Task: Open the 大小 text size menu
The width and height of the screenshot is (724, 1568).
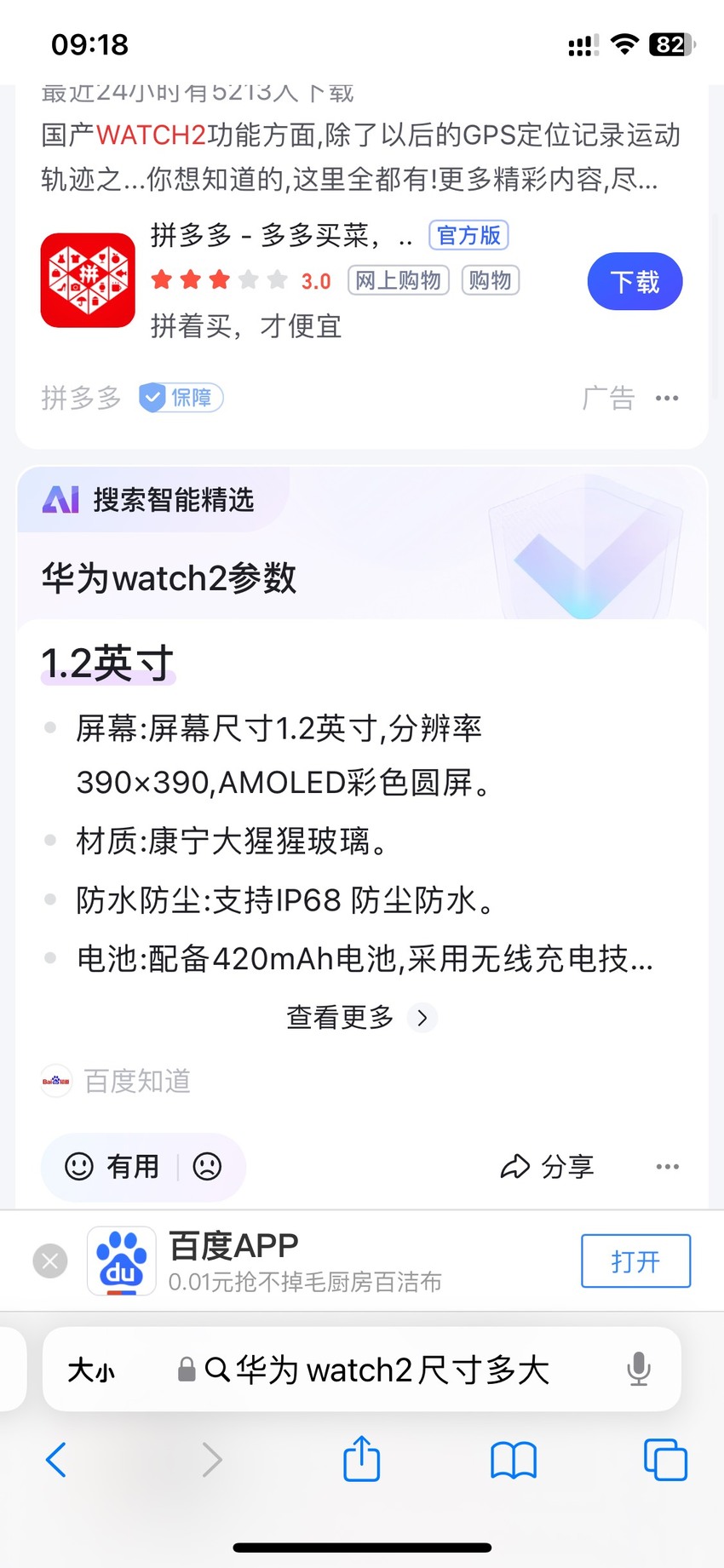Action: (x=91, y=1370)
